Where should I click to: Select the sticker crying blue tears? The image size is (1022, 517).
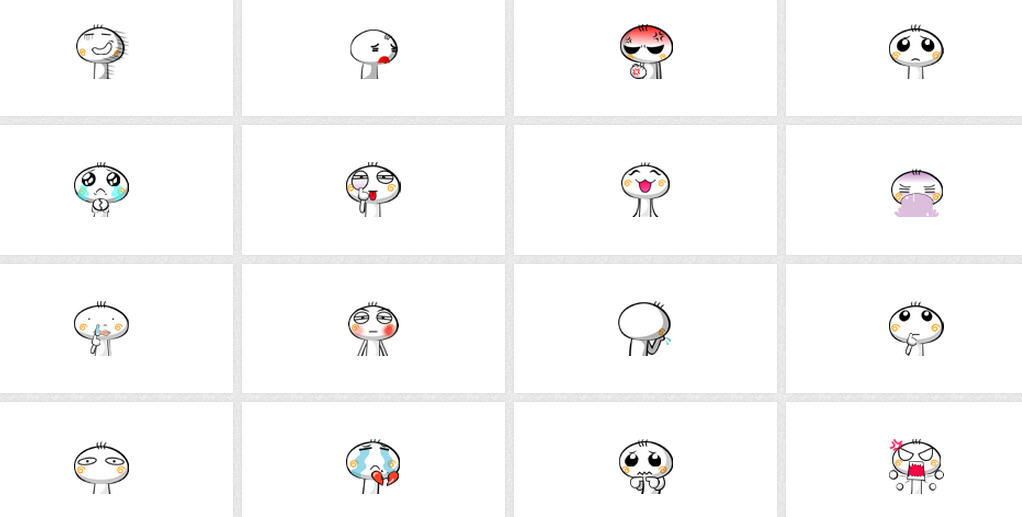tap(101, 190)
